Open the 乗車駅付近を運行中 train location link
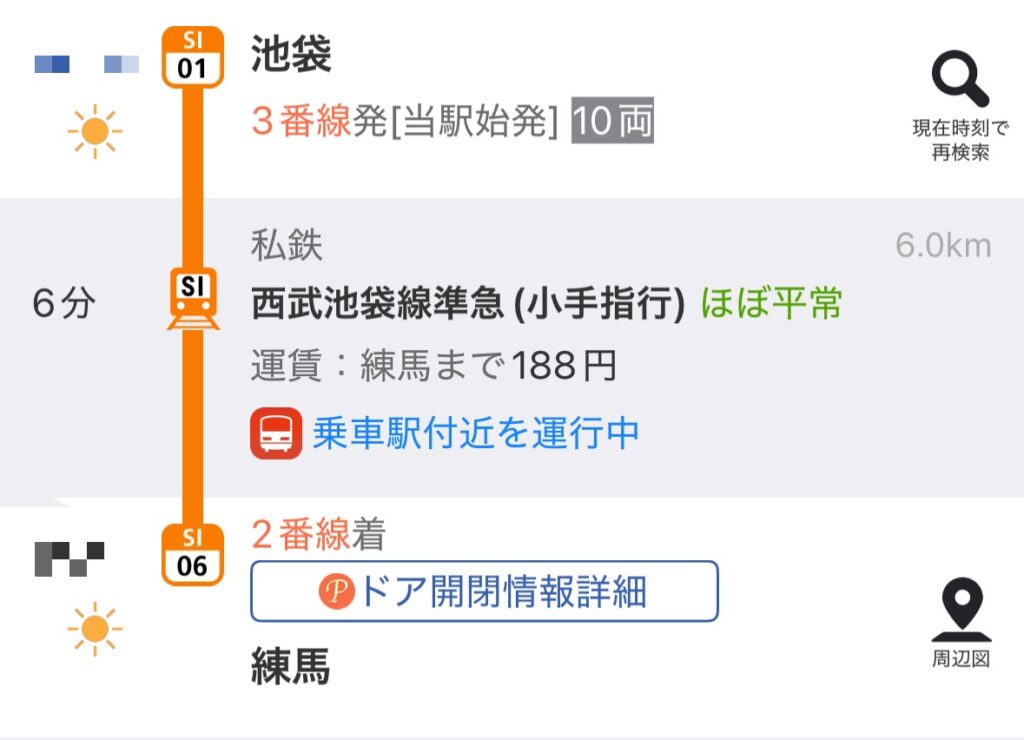1024x740 pixels. [475, 433]
